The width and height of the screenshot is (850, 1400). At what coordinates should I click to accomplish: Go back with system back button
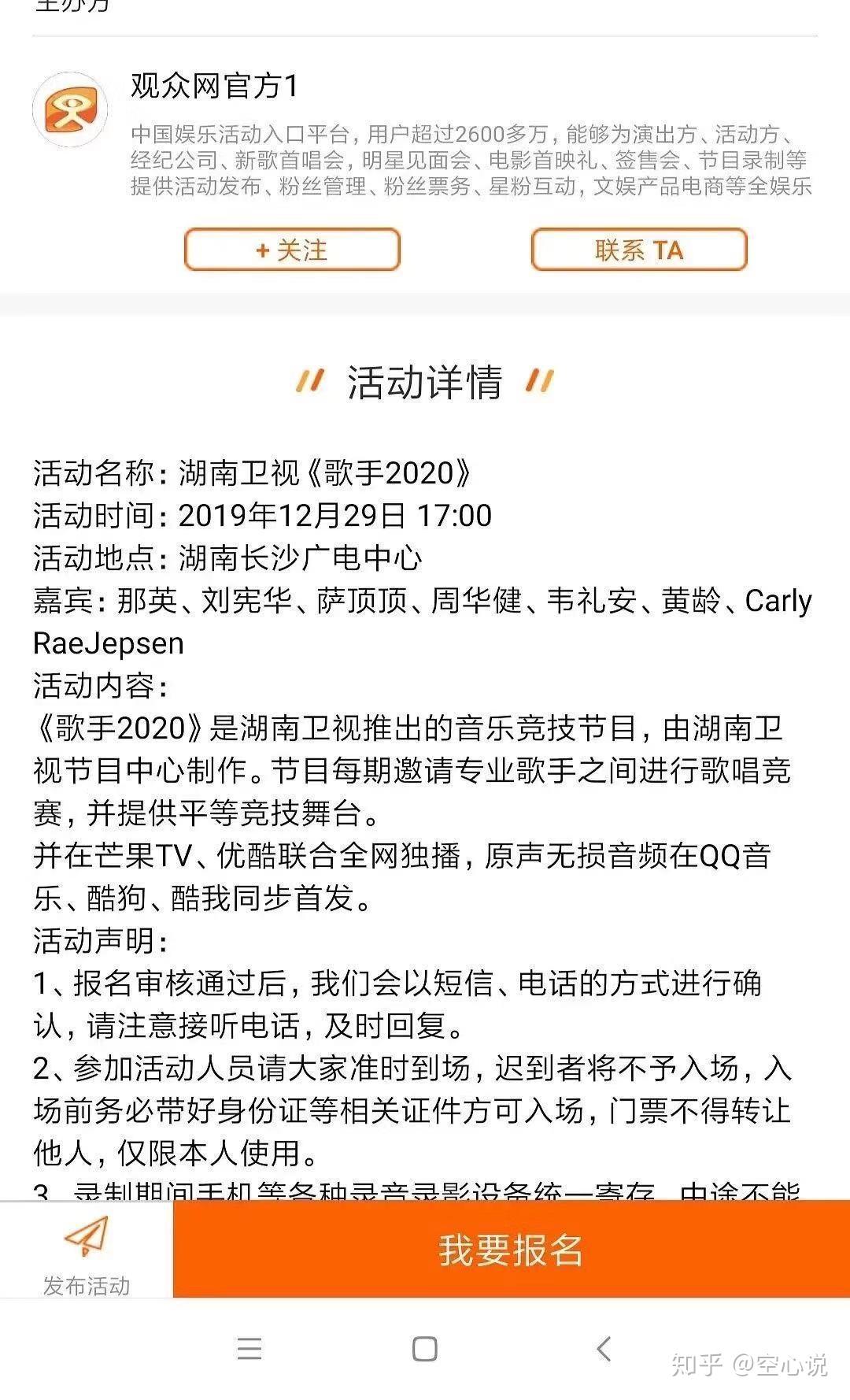(604, 1349)
